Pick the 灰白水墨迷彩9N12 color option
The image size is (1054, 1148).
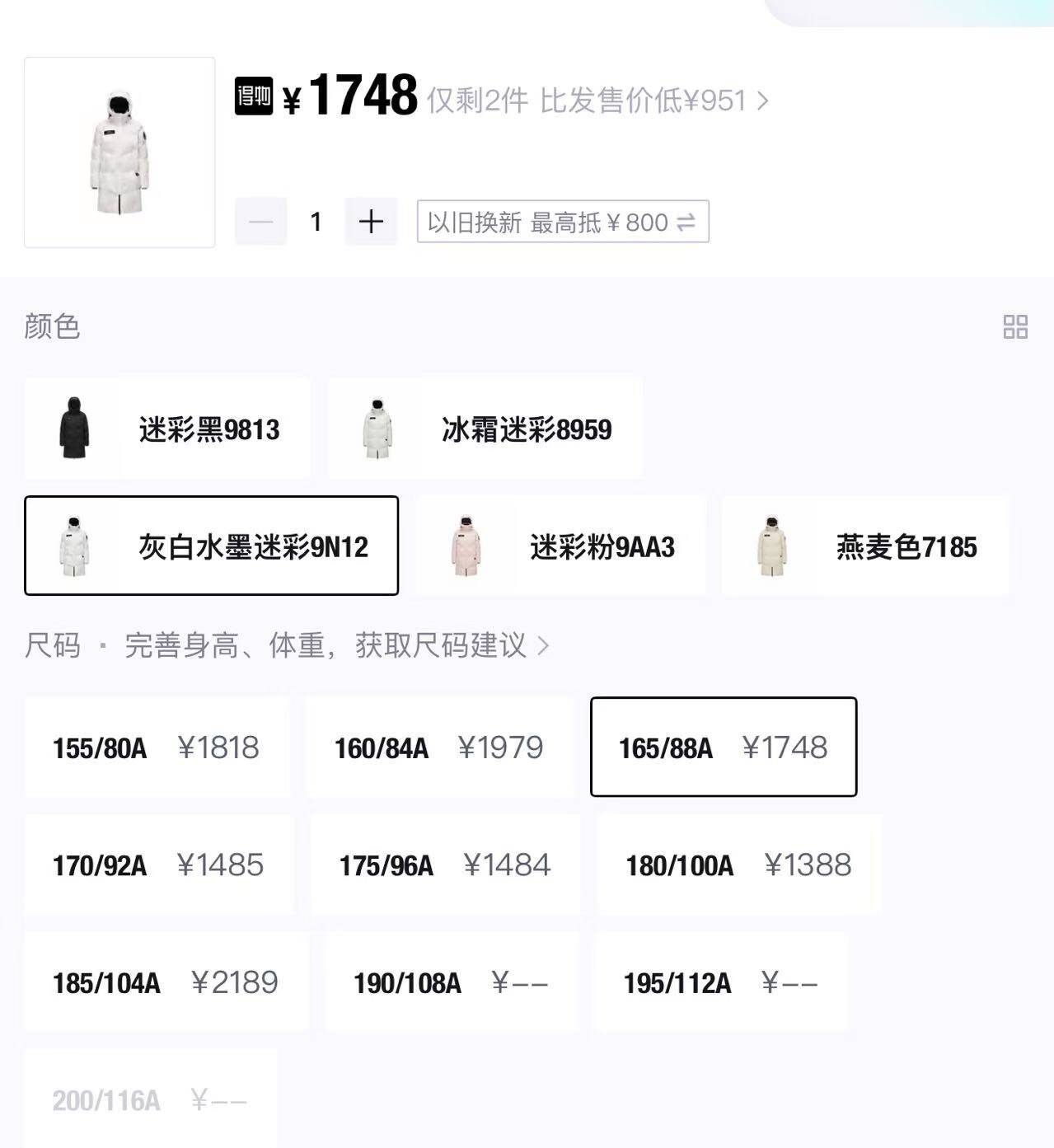click(211, 546)
